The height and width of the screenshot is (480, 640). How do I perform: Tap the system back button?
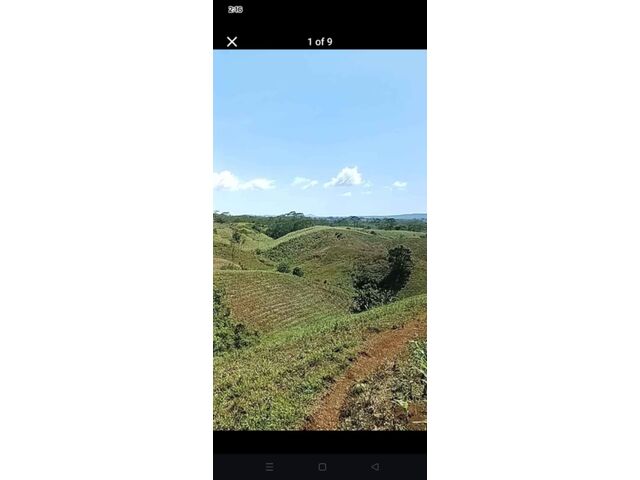coord(375,466)
